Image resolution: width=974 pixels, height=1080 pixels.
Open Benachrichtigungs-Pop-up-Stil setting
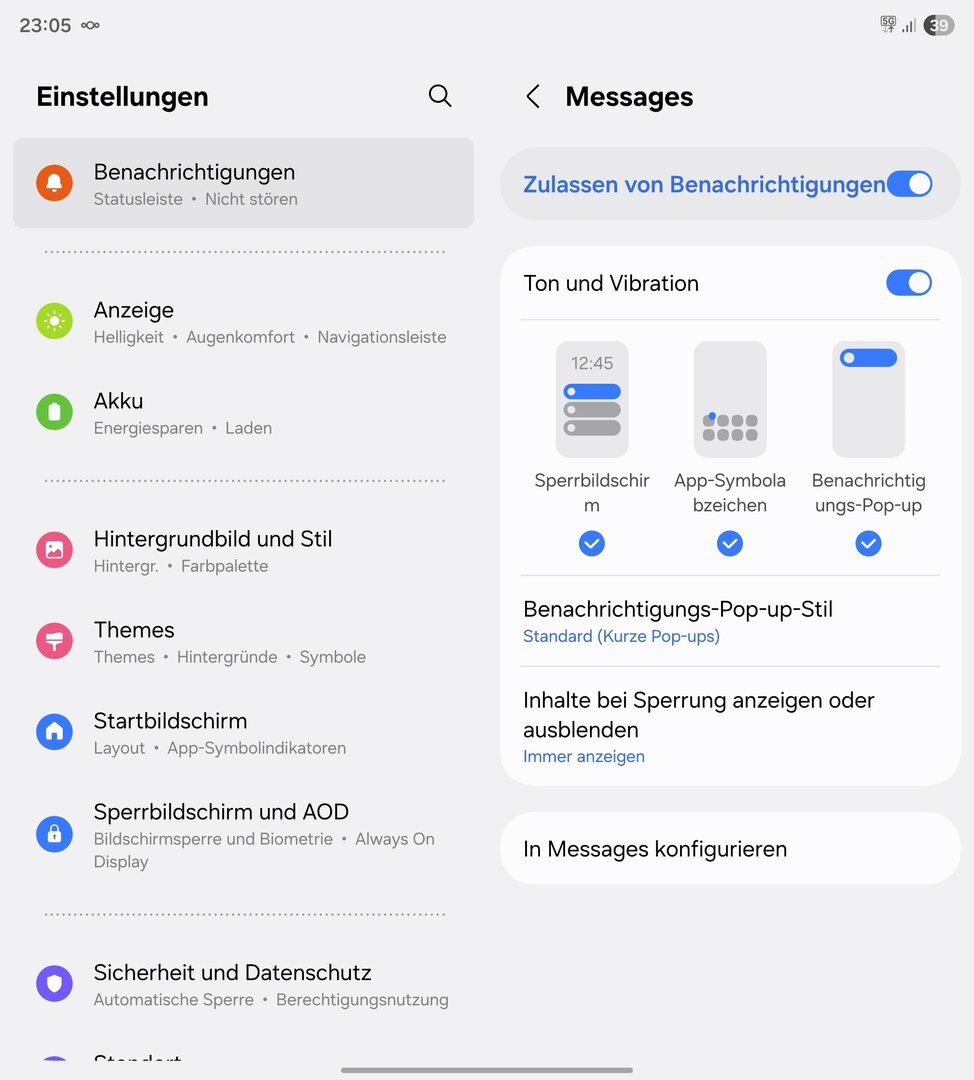coord(730,621)
